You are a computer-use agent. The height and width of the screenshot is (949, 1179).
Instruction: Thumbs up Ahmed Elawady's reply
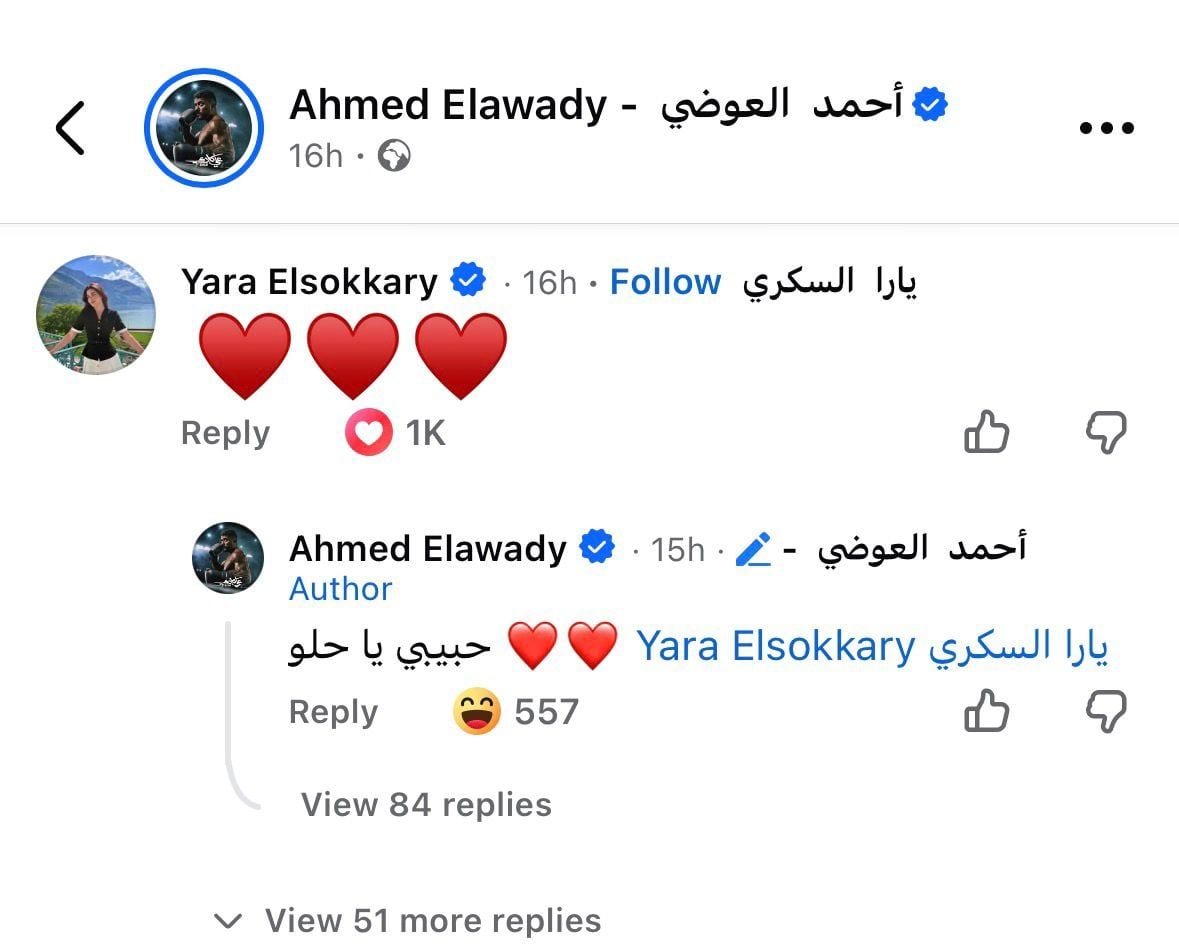click(986, 712)
